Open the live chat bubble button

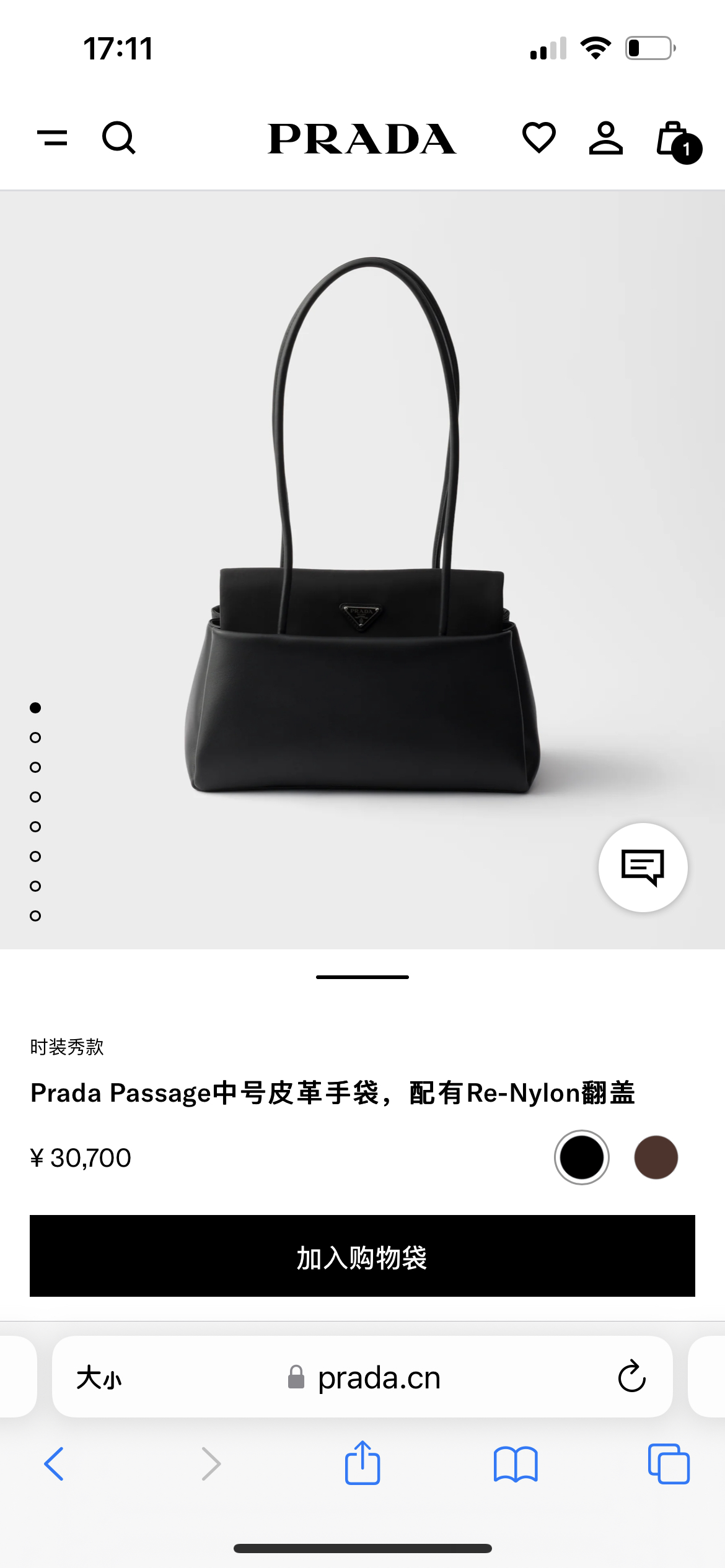(x=643, y=867)
